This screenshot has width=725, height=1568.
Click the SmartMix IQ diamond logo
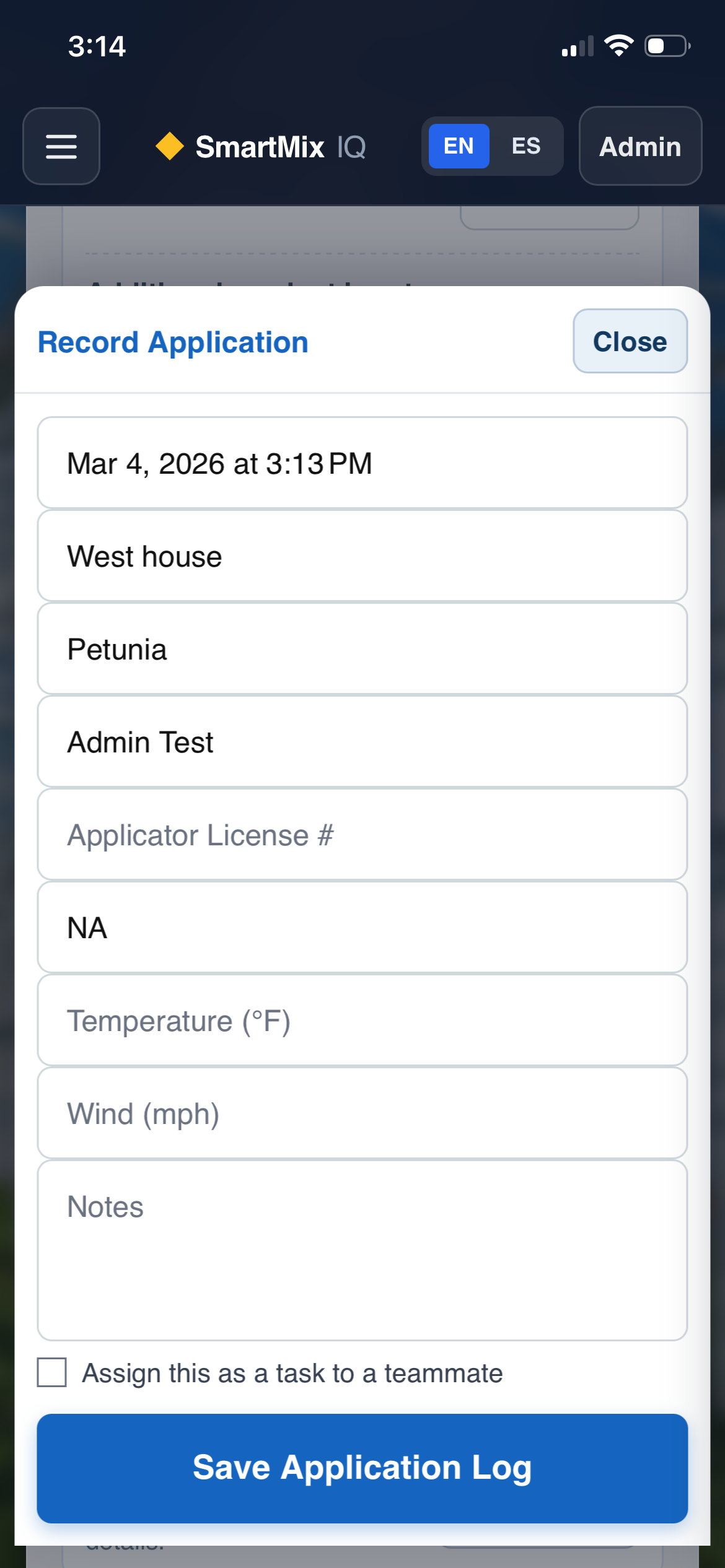point(169,146)
